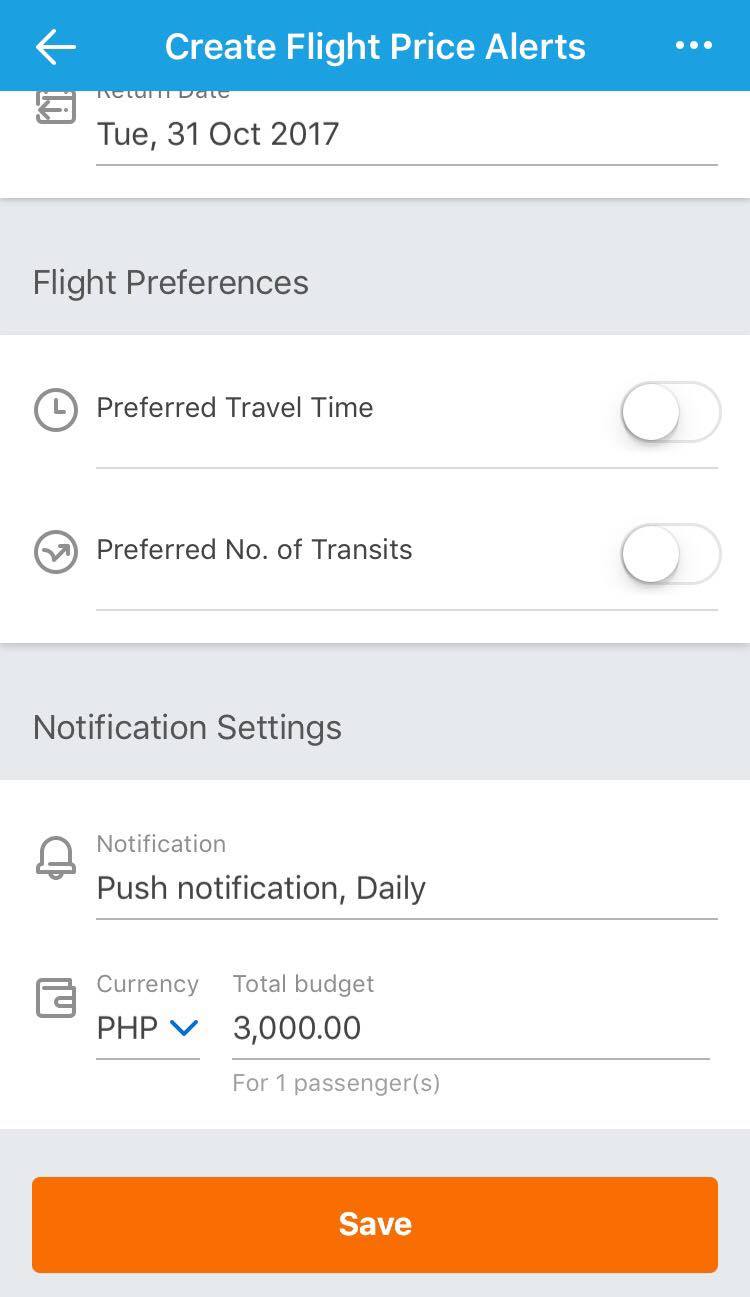The image size is (750, 1297).
Task: Open the three-dot overflow menu
Action: 694,44
